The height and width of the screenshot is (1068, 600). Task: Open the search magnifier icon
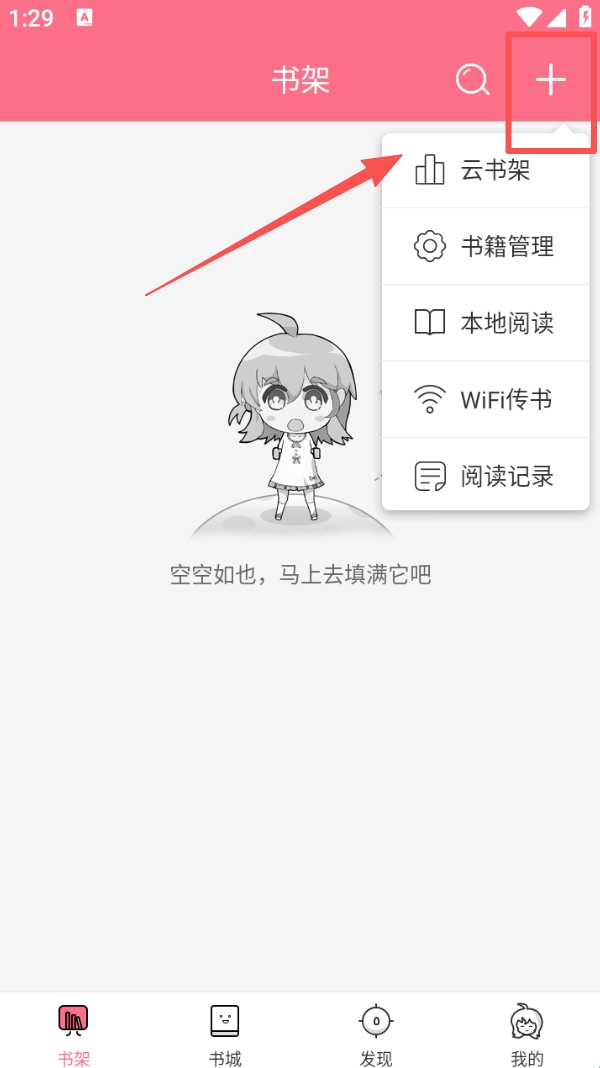coord(472,80)
